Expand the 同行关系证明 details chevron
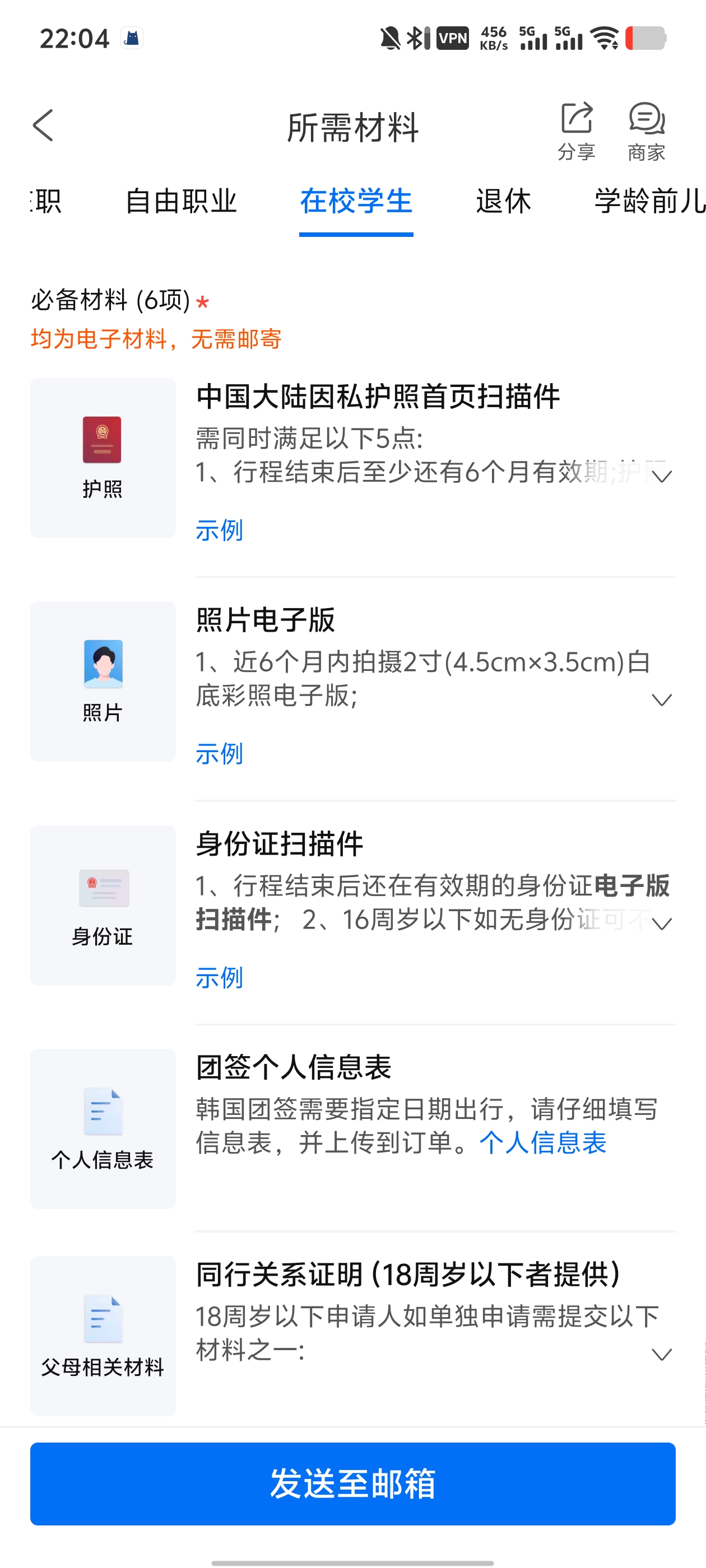706x1568 pixels. 662,1354
